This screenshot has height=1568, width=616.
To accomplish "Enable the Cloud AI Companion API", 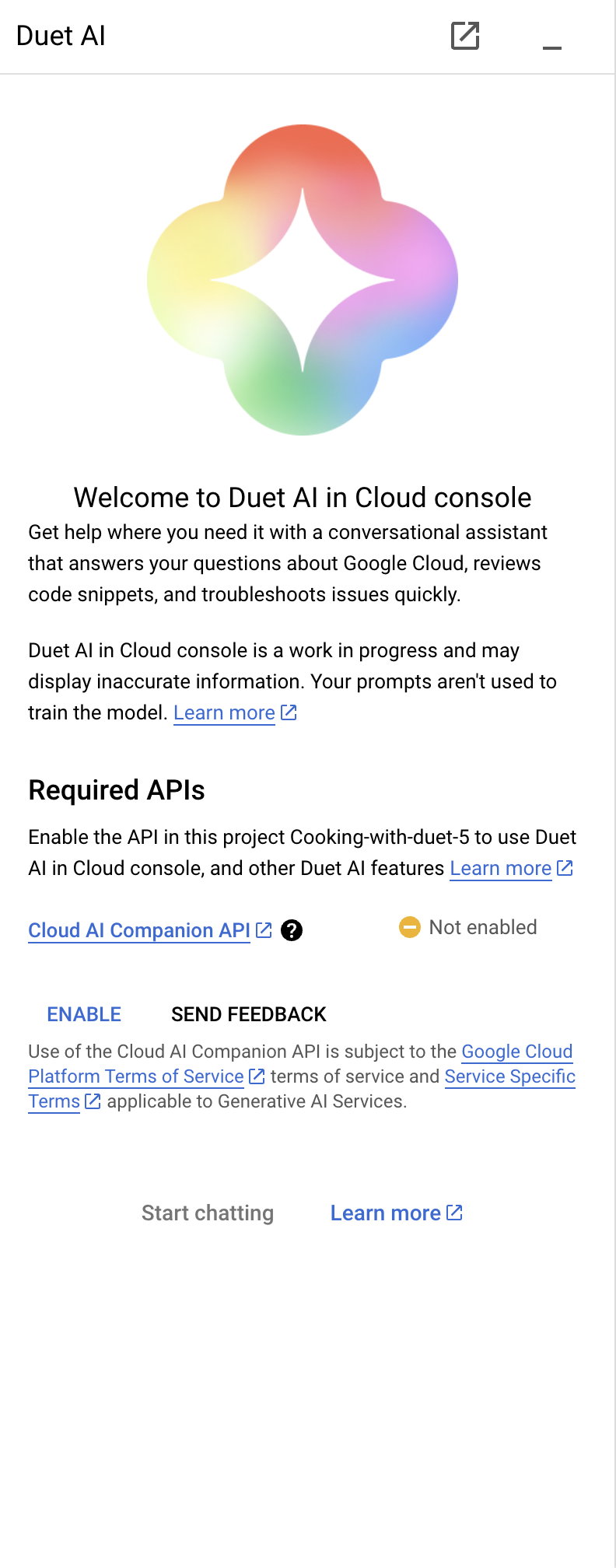I will (84, 1014).
